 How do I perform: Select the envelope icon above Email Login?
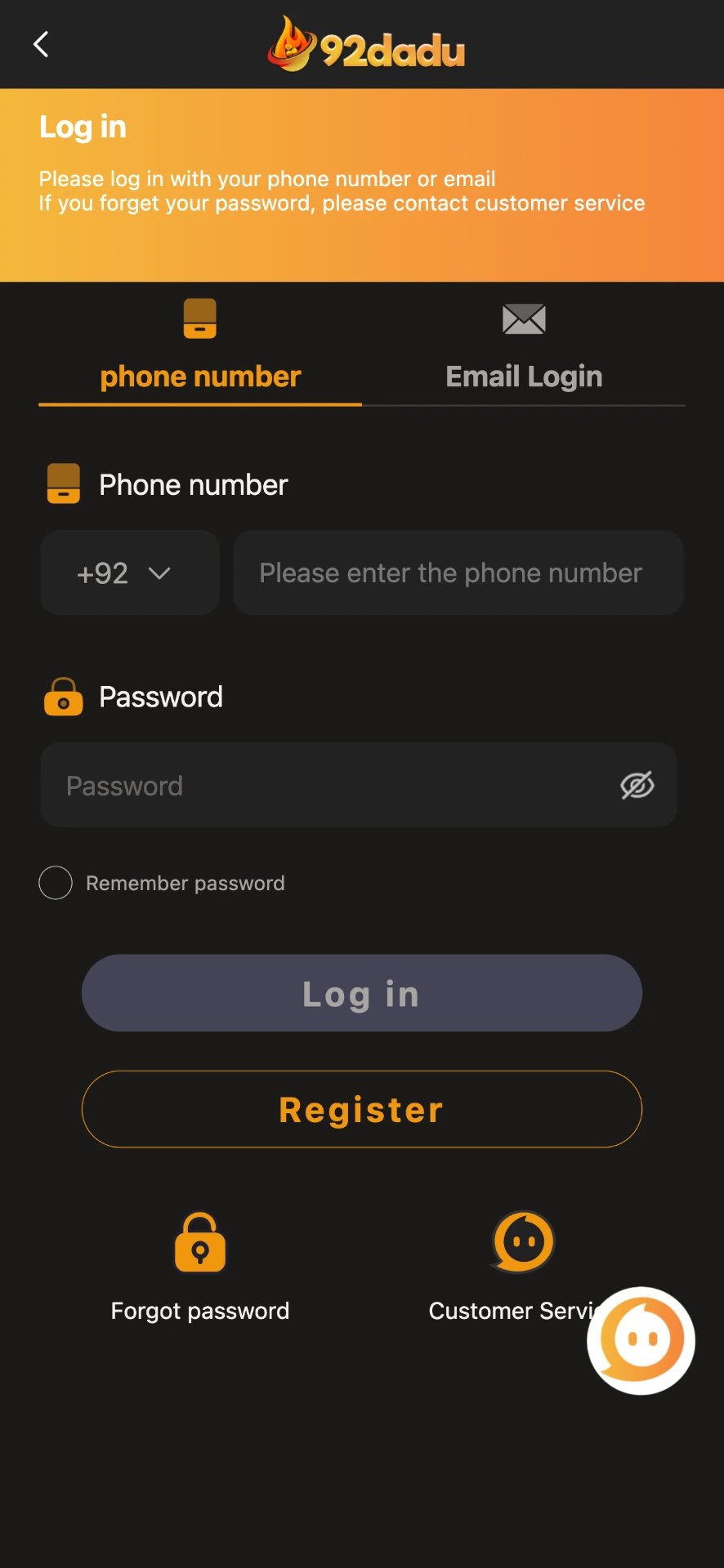point(523,318)
